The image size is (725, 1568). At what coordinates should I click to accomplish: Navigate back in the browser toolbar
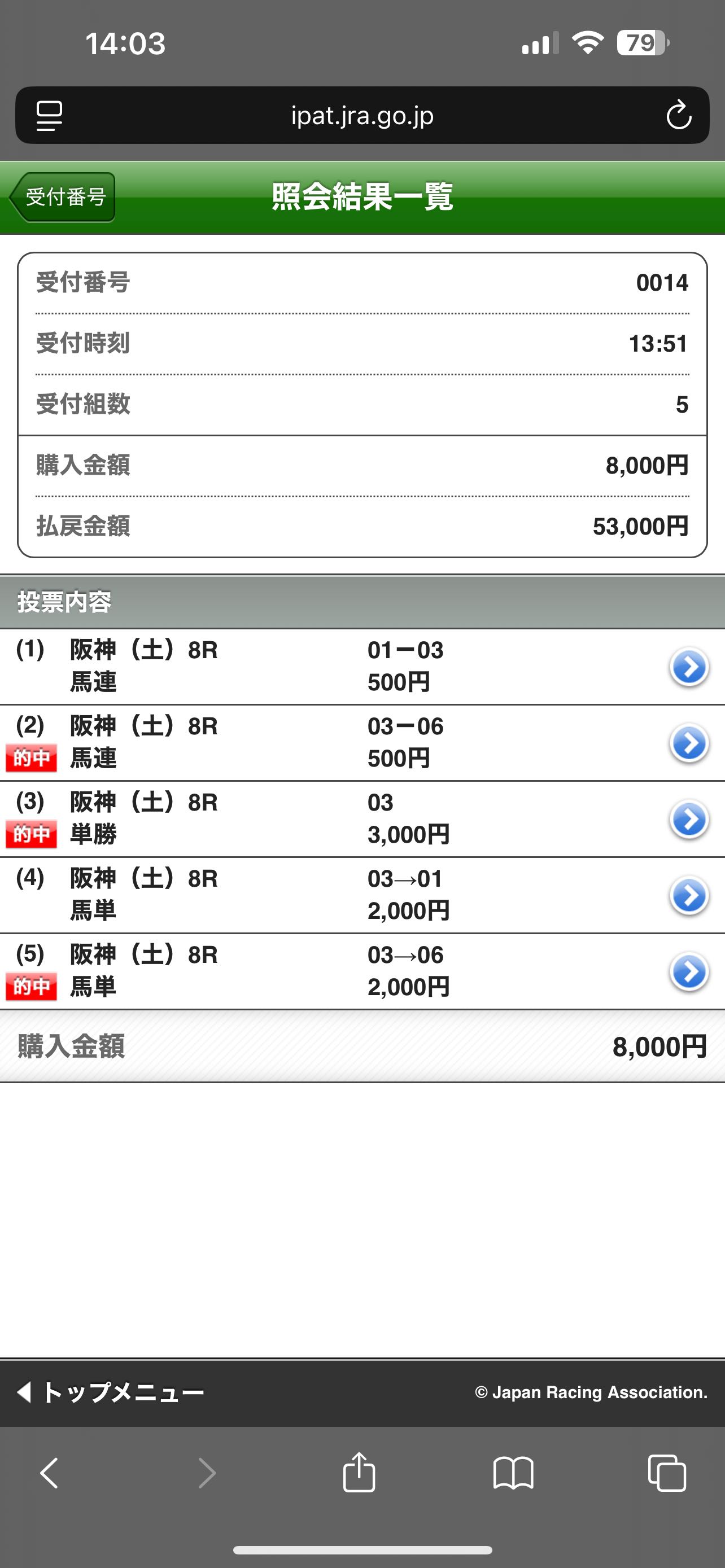[x=49, y=1473]
